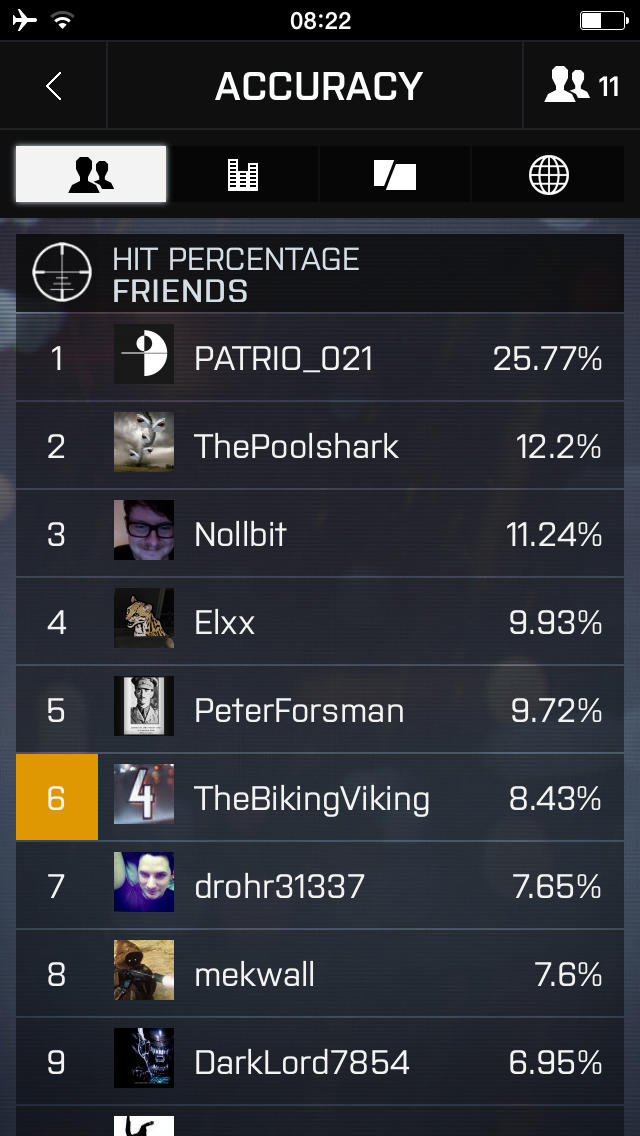Open Elxx's leaderboard entry
640x1136 pixels.
pyautogui.click(x=320, y=622)
